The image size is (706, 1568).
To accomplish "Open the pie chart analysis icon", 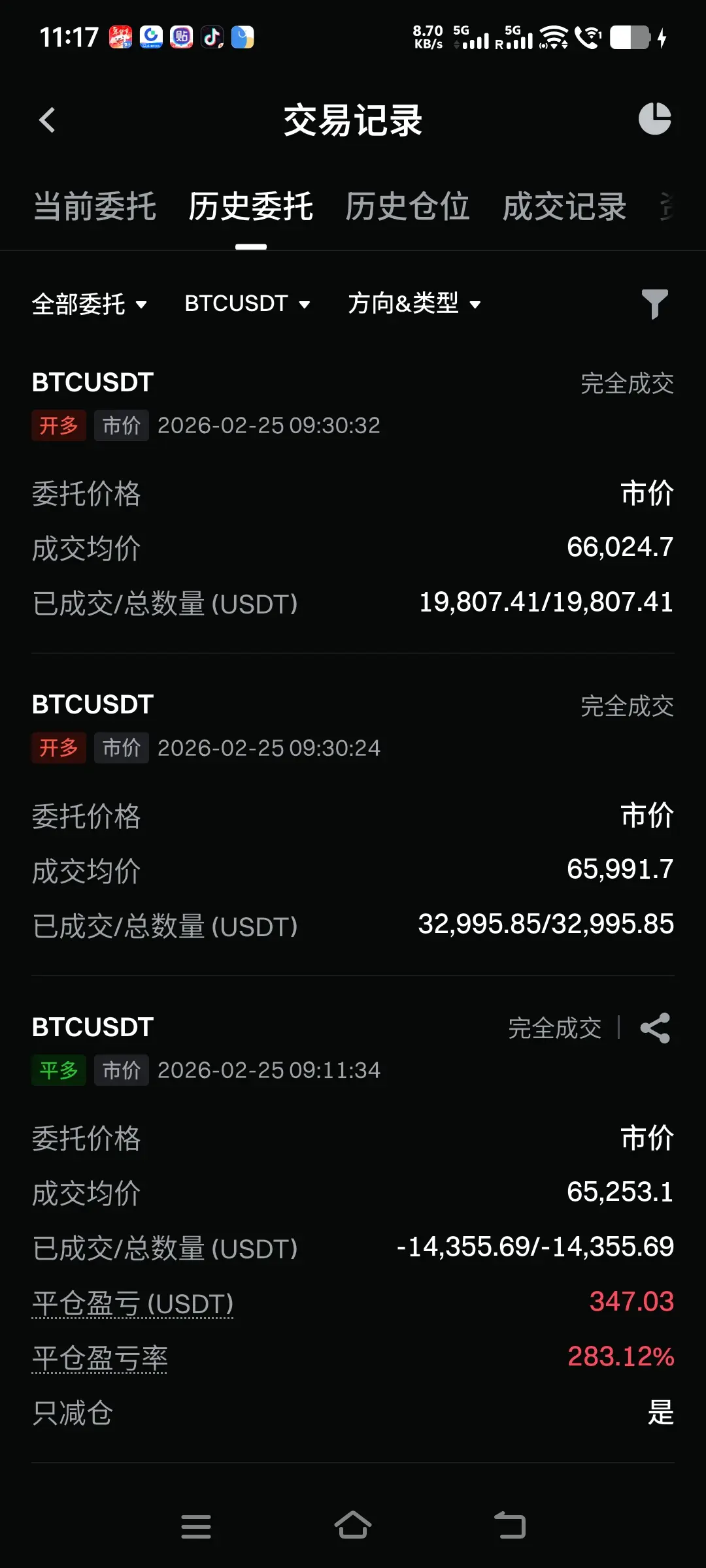I will pyautogui.click(x=654, y=119).
